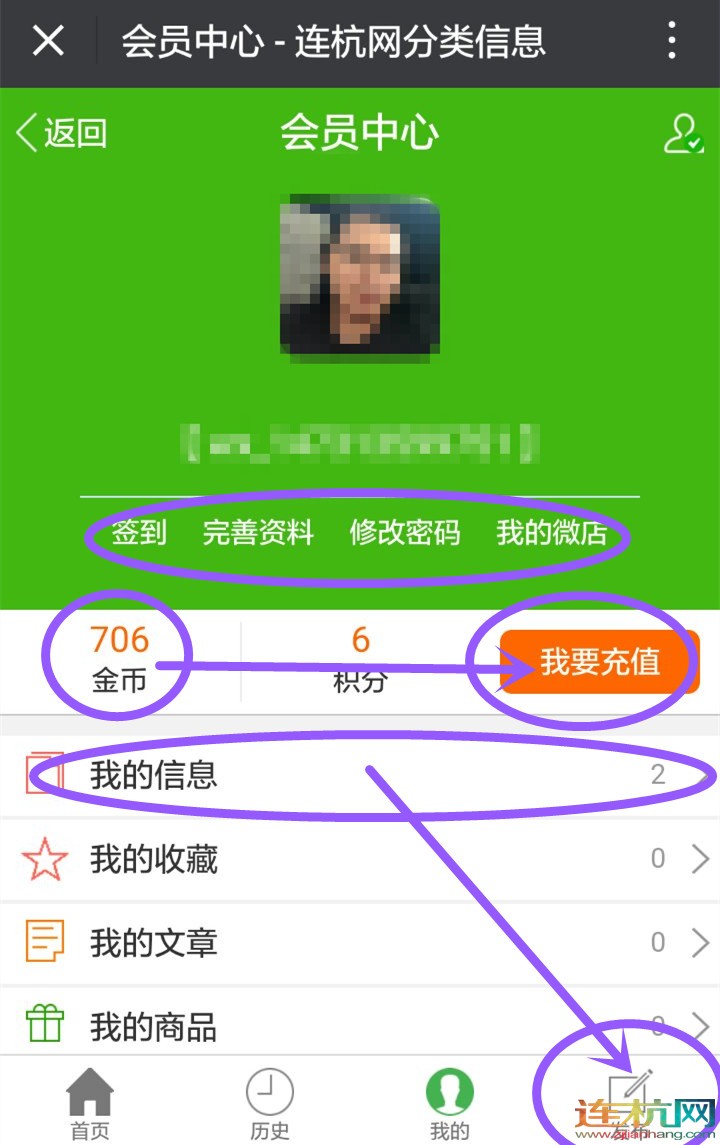Tap the profile avatar picture
Viewport: 720px width, 1145px height.
pos(360,277)
